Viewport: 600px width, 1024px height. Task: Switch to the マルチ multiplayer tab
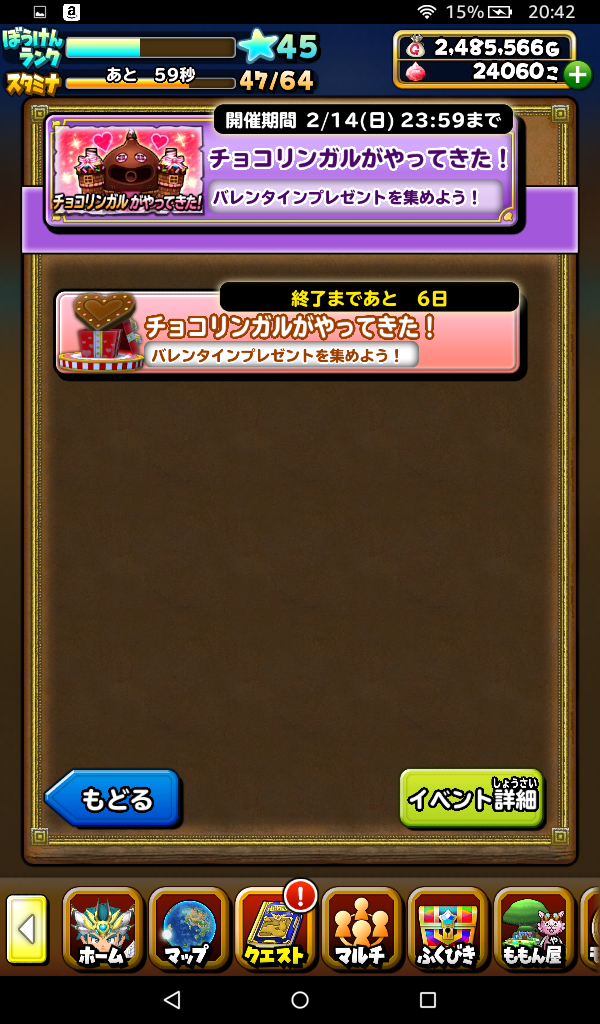(361, 929)
